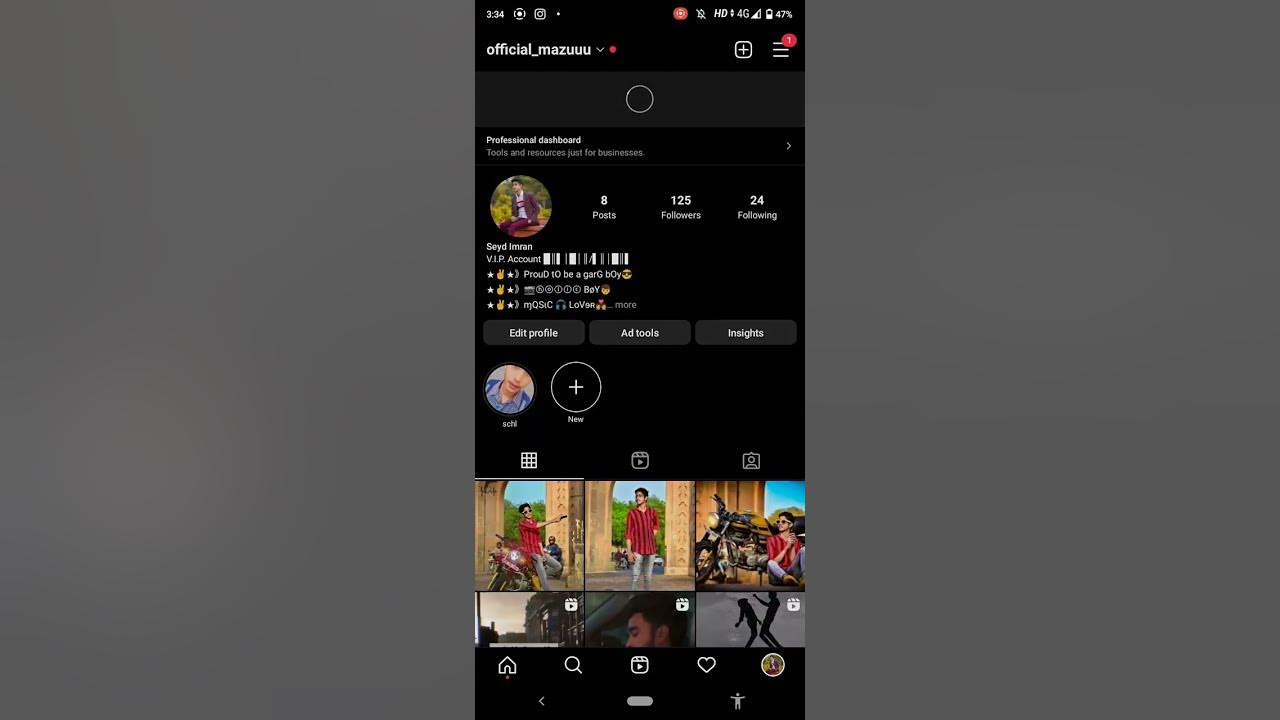Screen dimensions: 1280x720
Task: Show the 24 Following list
Action: click(756, 207)
